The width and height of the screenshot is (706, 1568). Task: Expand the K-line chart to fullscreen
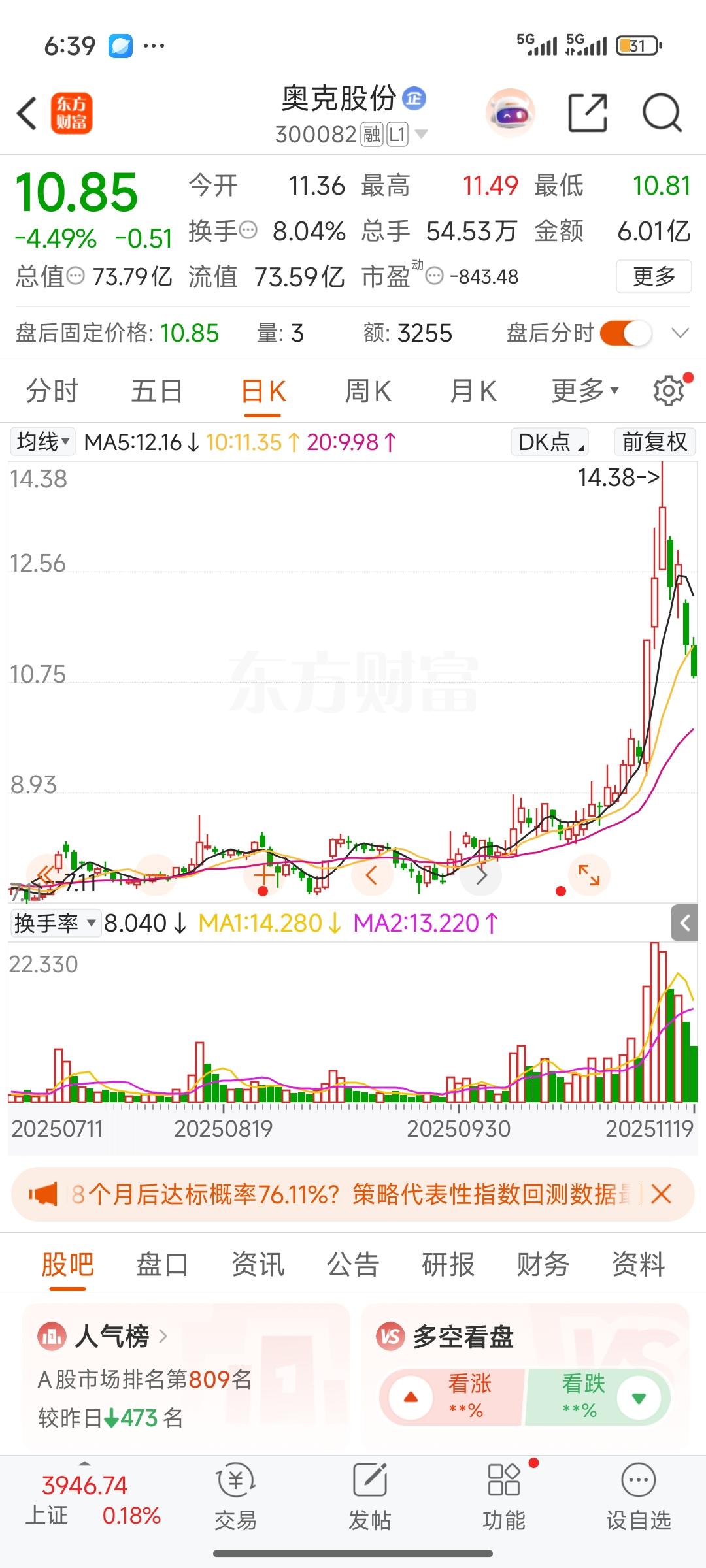click(589, 875)
